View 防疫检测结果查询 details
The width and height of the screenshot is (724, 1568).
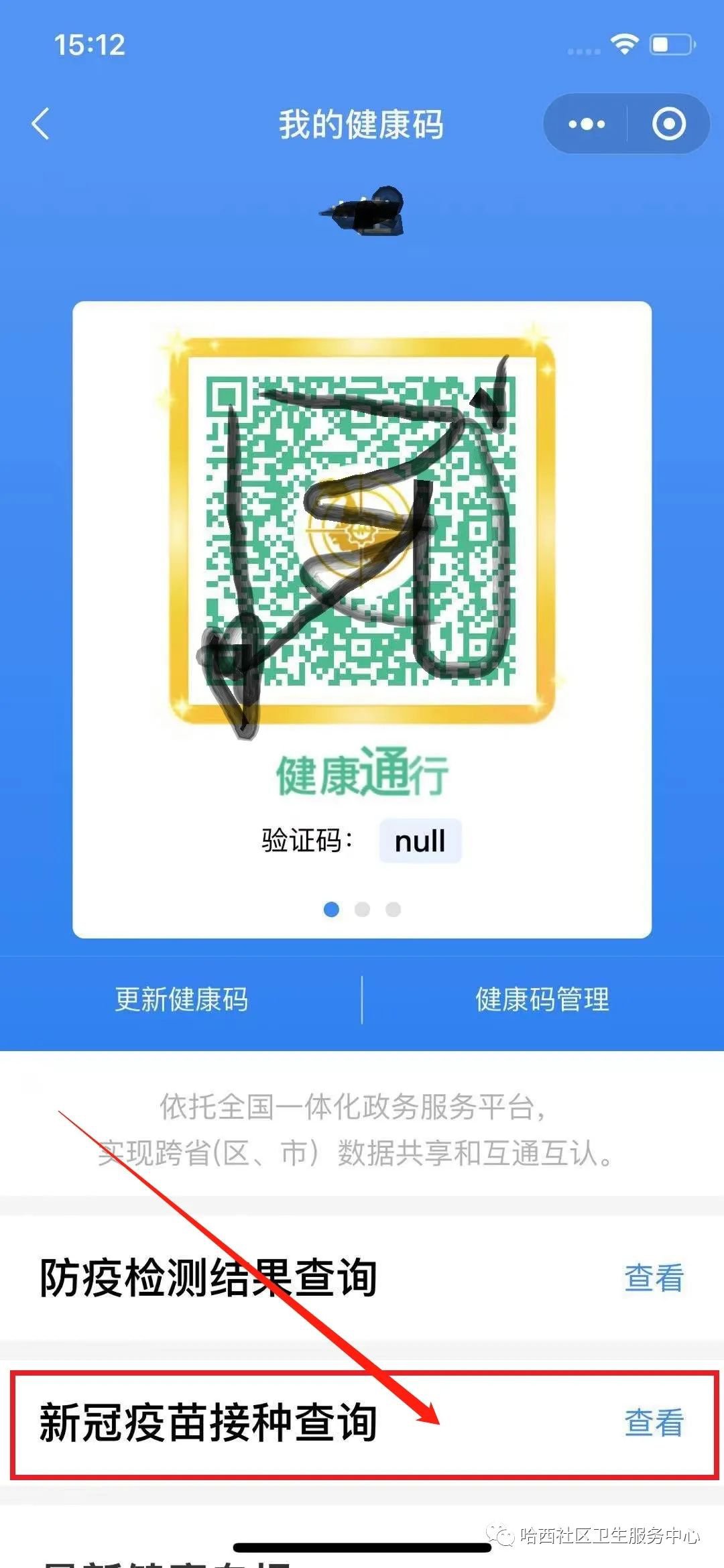[654, 1278]
